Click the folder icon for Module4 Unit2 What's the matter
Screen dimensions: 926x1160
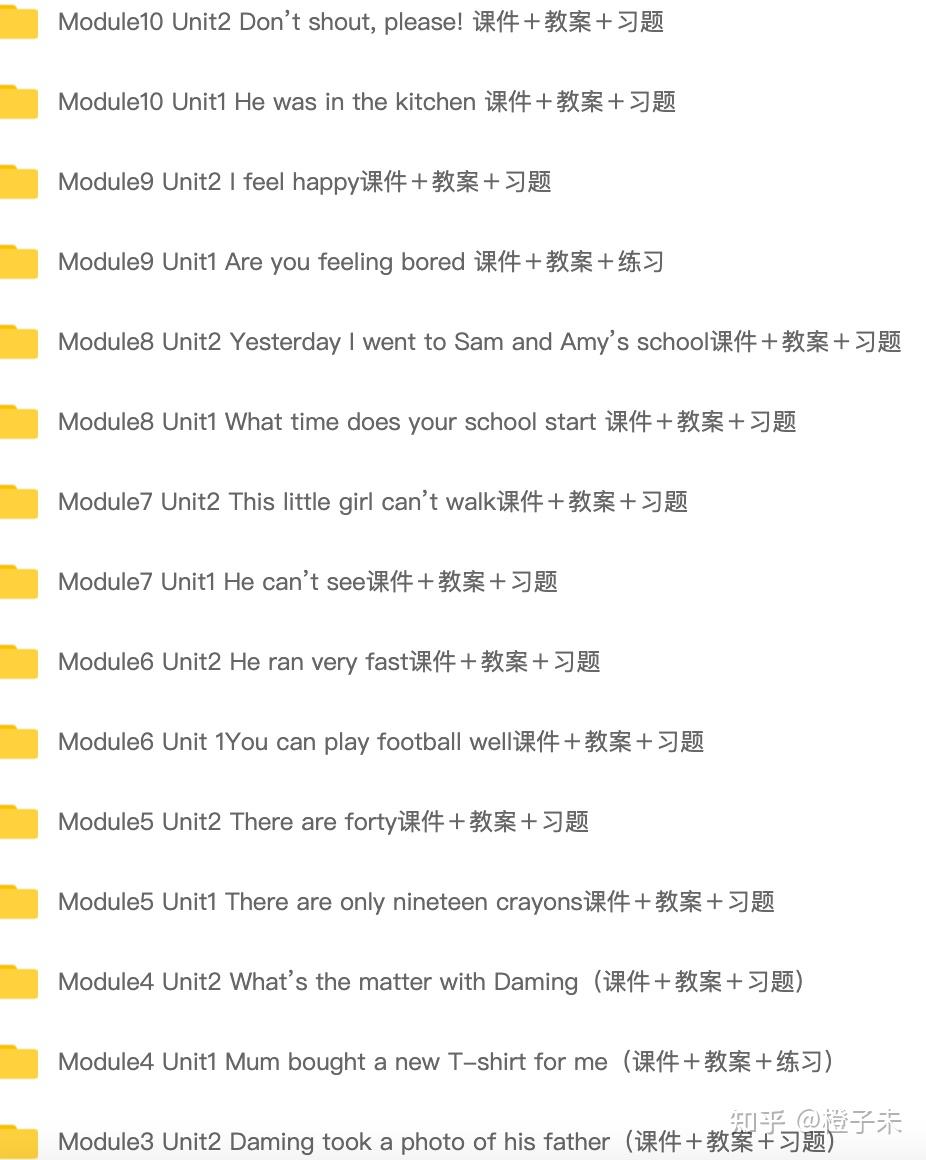[x=20, y=981]
